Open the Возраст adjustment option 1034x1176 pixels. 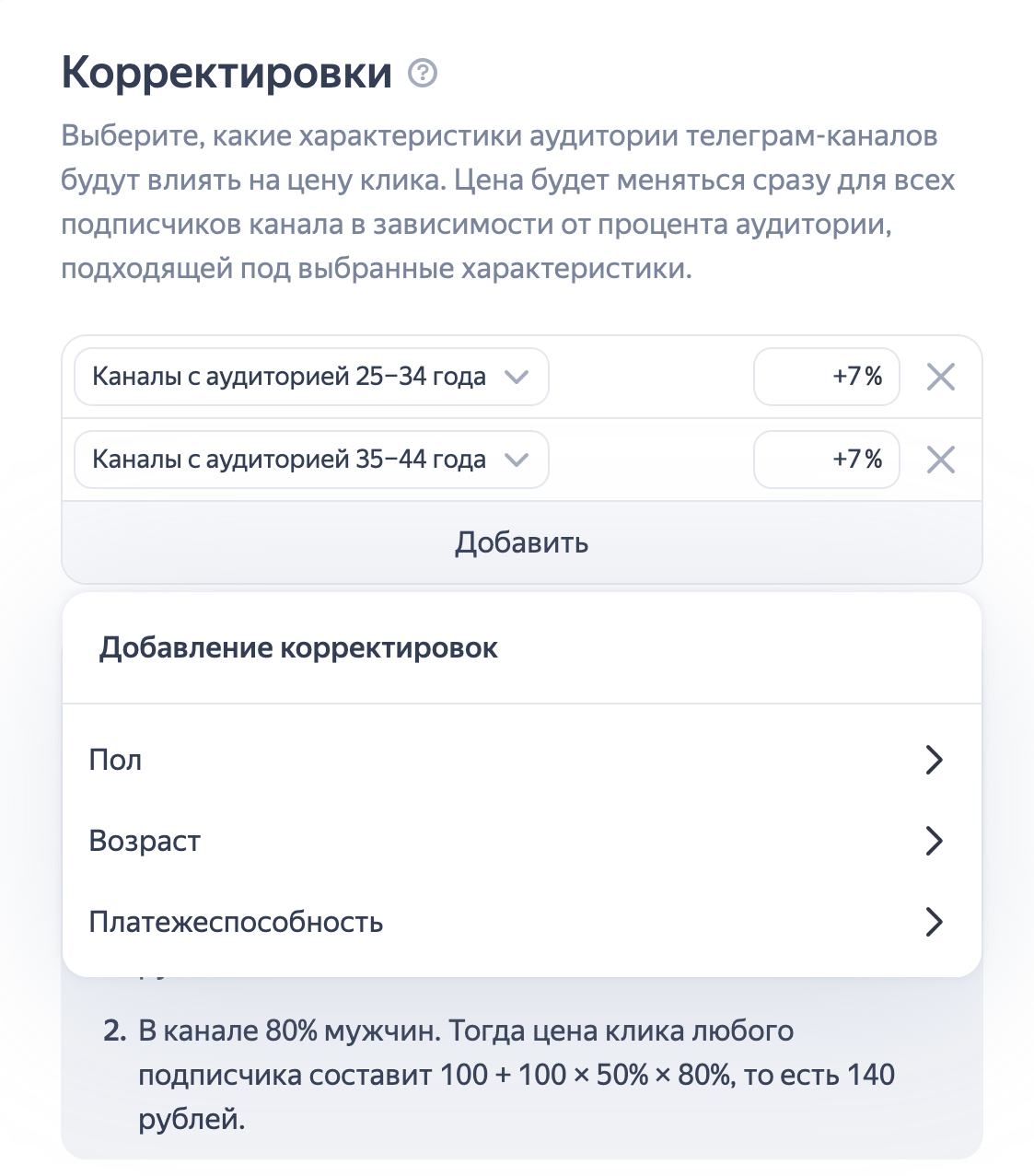521,841
